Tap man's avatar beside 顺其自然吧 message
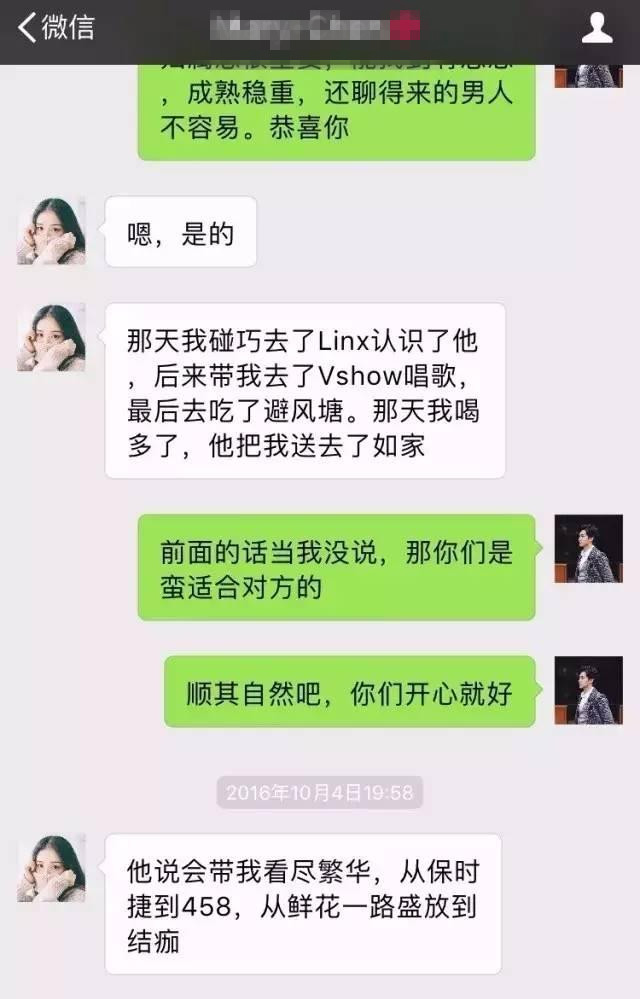Viewport: 640px width, 999px height. (x=589, y=690)
